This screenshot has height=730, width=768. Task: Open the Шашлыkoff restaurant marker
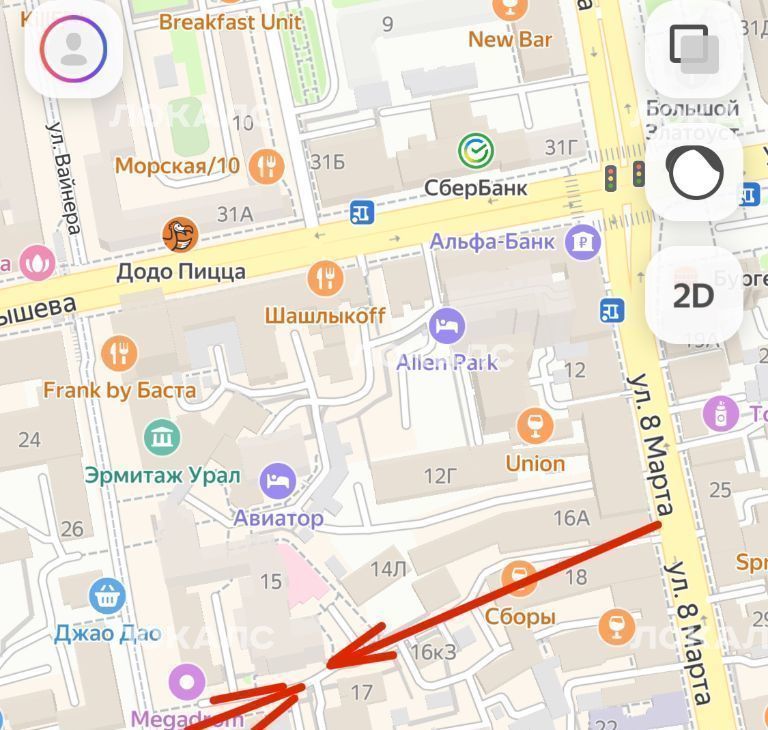pyautogui.click(x=325, y=278)
